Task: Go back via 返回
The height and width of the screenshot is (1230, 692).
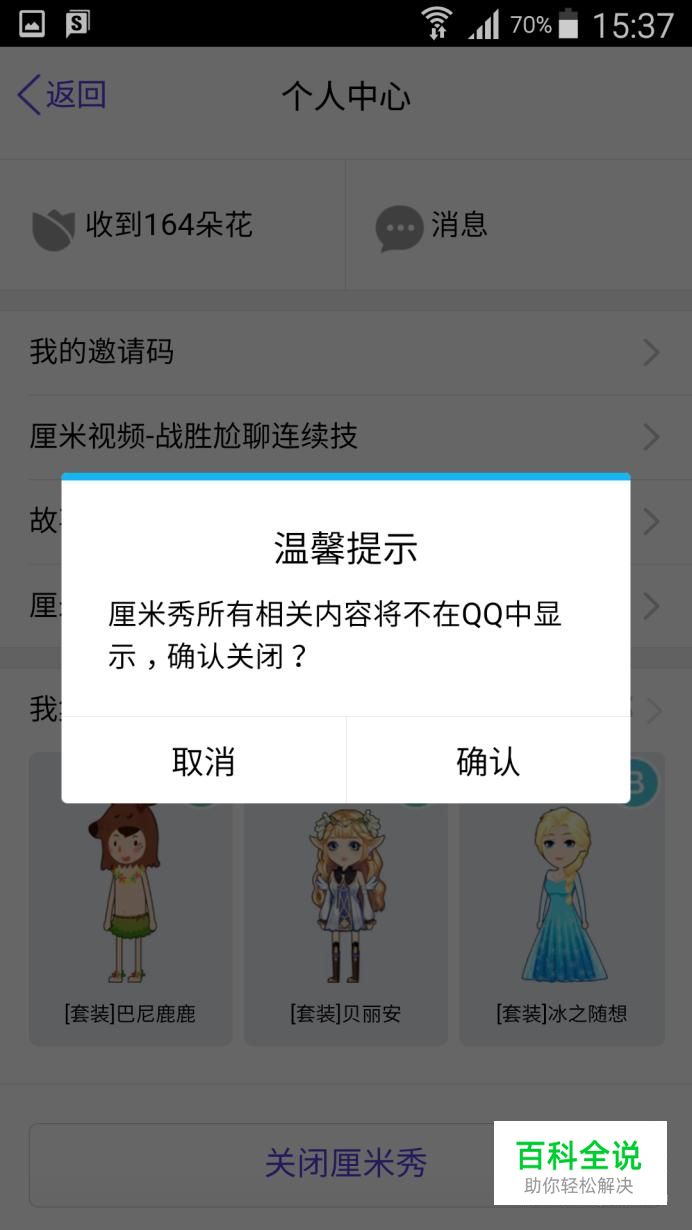Action: [x=62, y=96]
